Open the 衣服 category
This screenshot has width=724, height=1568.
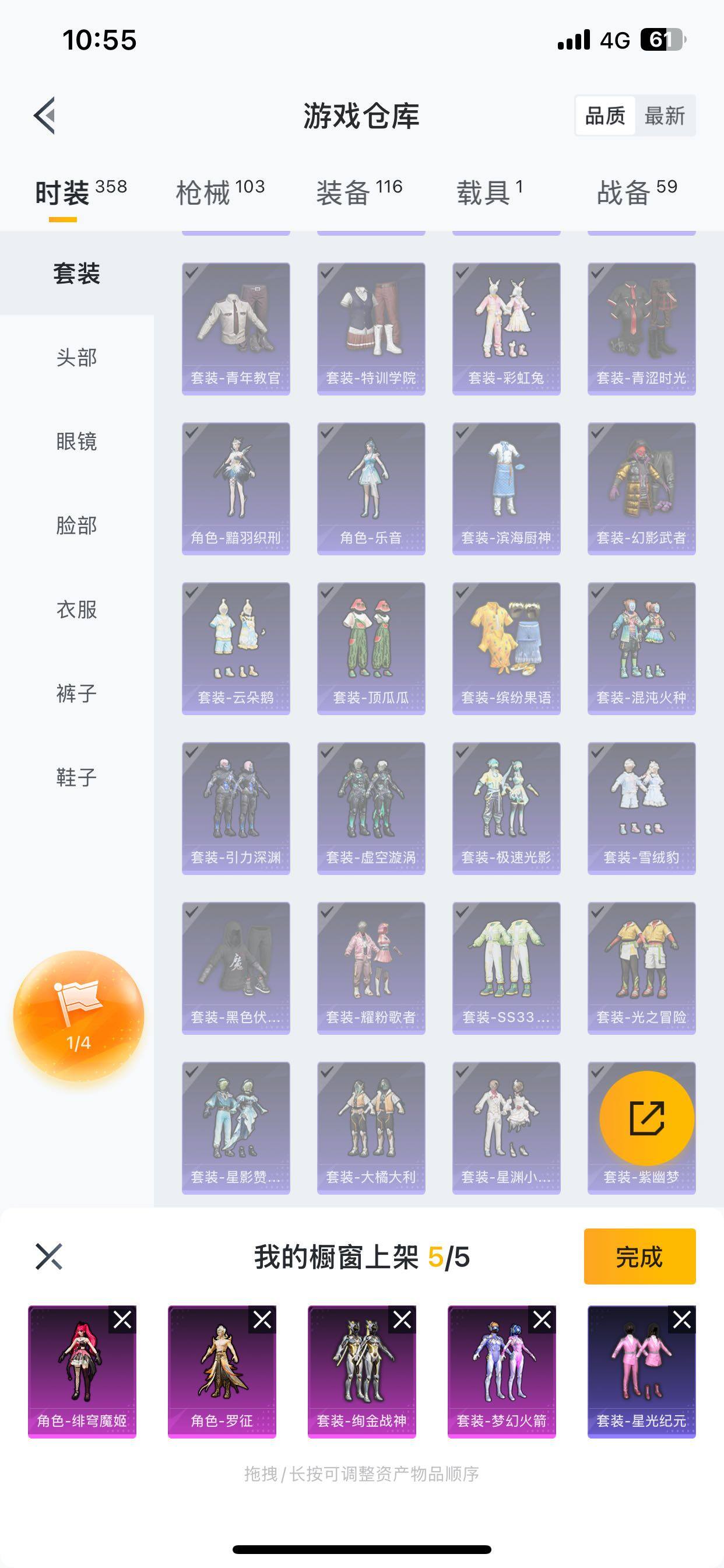[77, 610]
